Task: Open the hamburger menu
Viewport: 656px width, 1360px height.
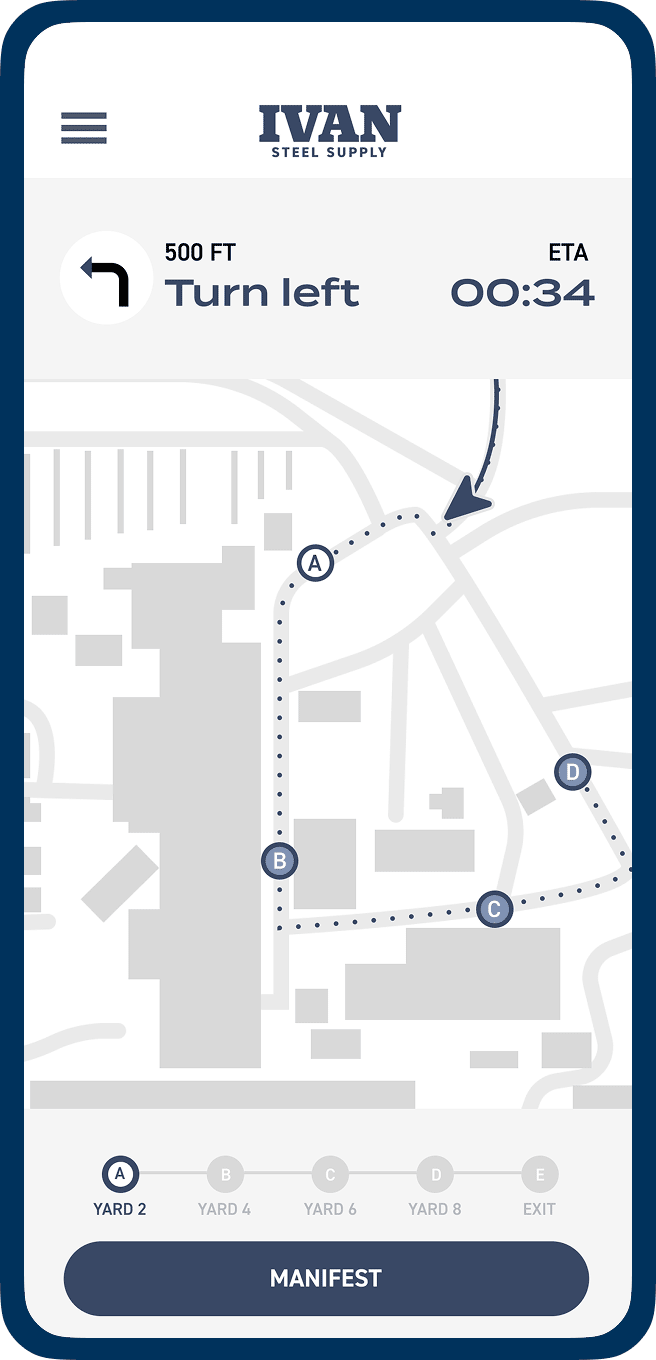Action: coord(84,128)
